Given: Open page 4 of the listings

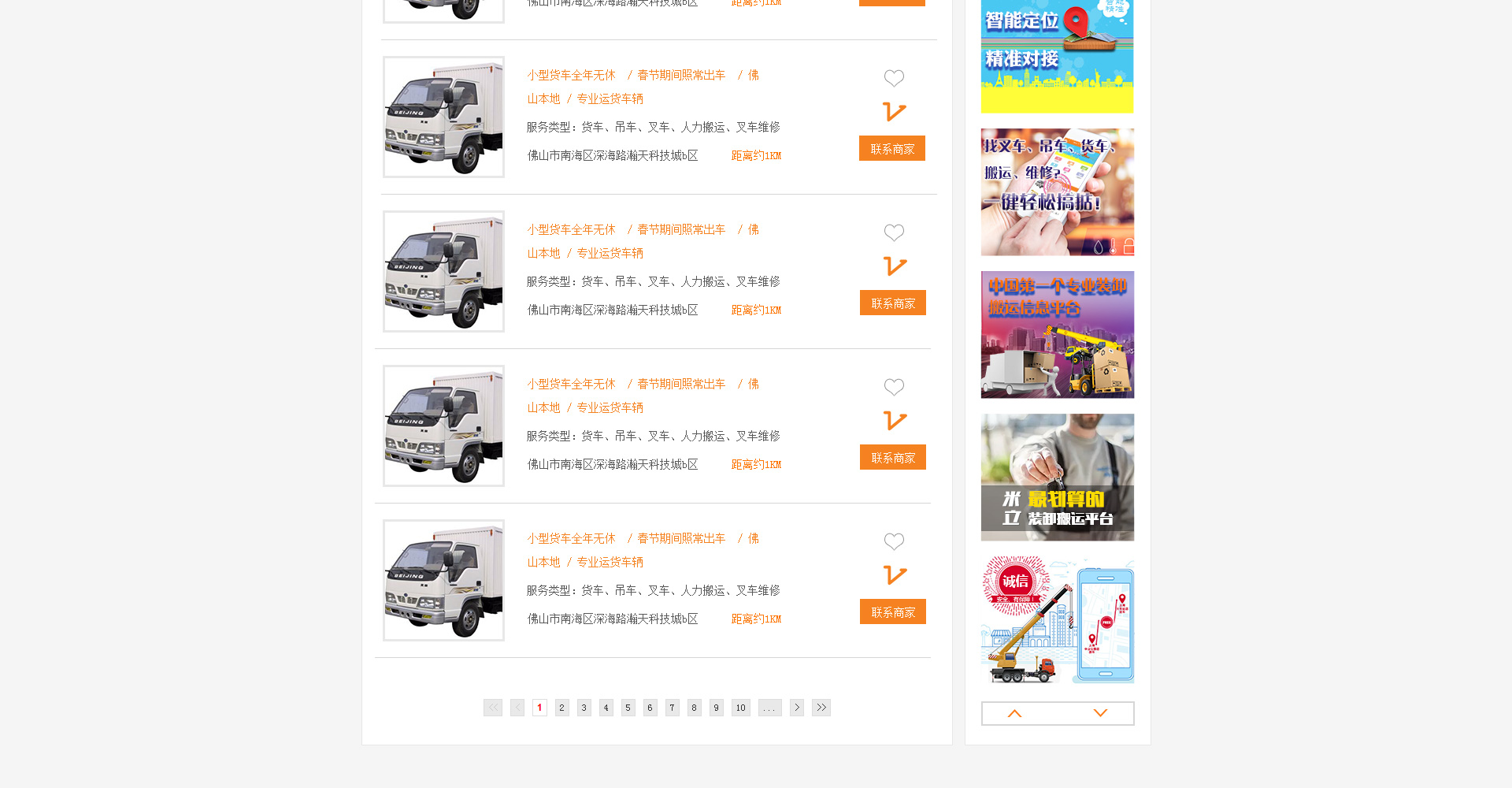Looking at the screenshot, I should coord(606,708).
